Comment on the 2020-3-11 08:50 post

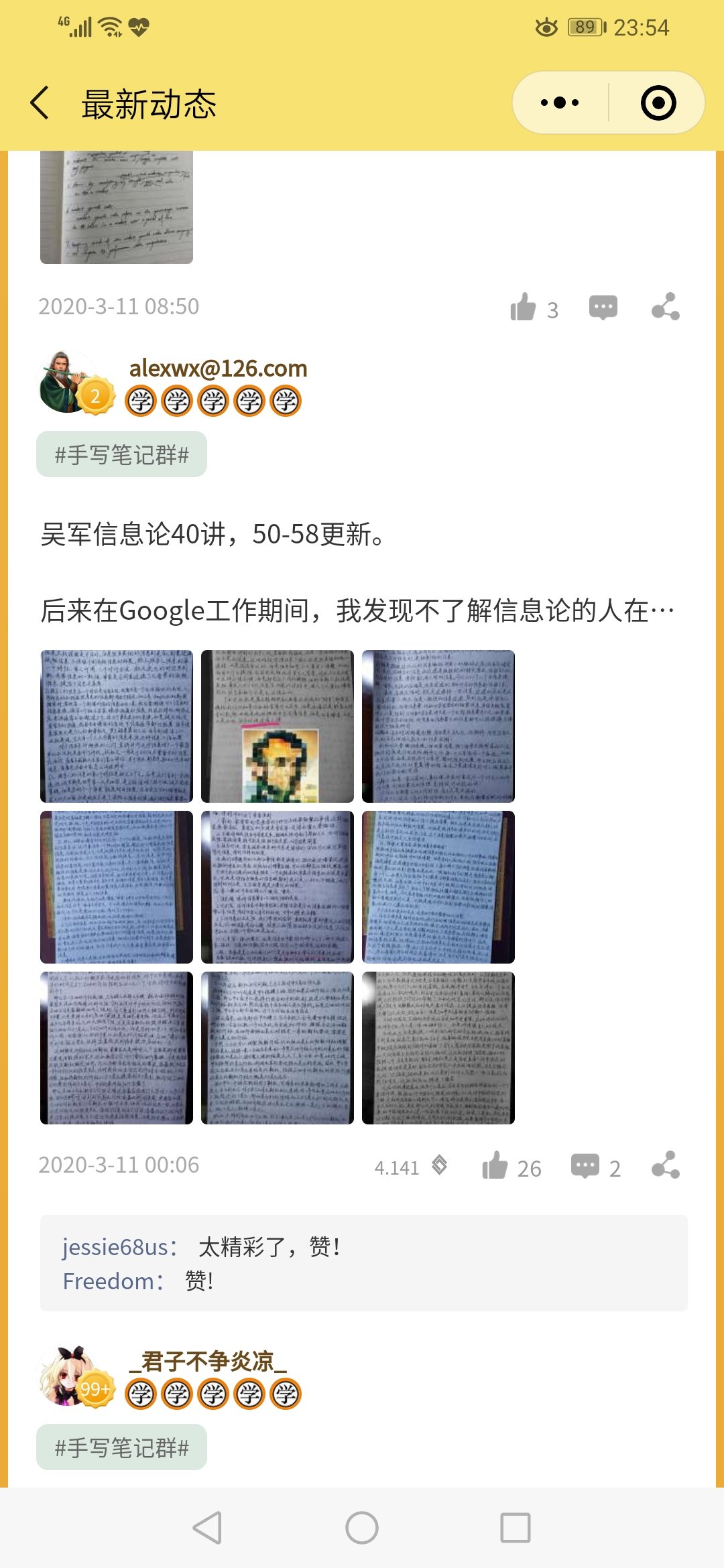pos(603,308)
